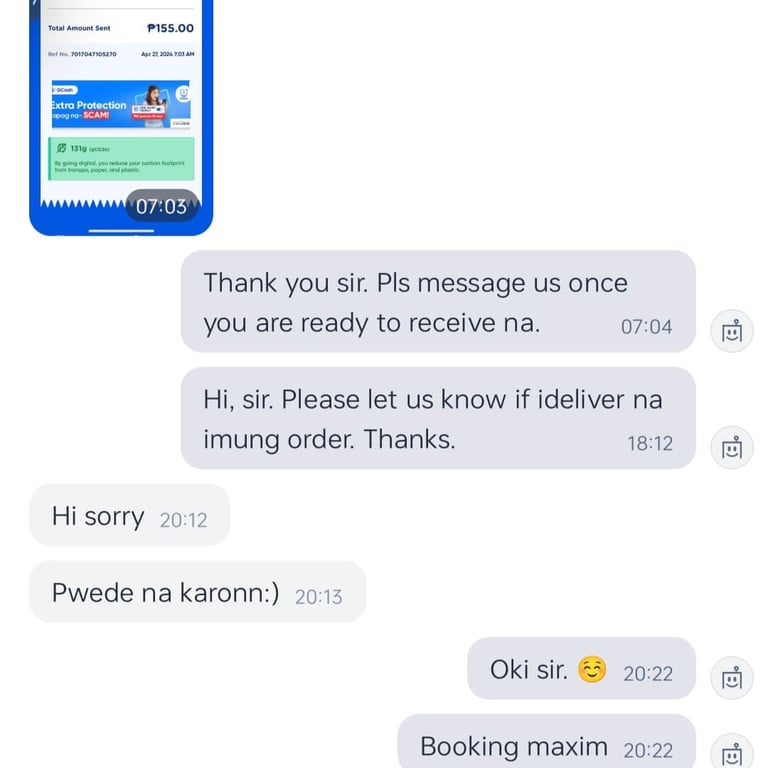Add a reaction to the "Oki sir" message
768x768 pixels.
coord(731,677)
